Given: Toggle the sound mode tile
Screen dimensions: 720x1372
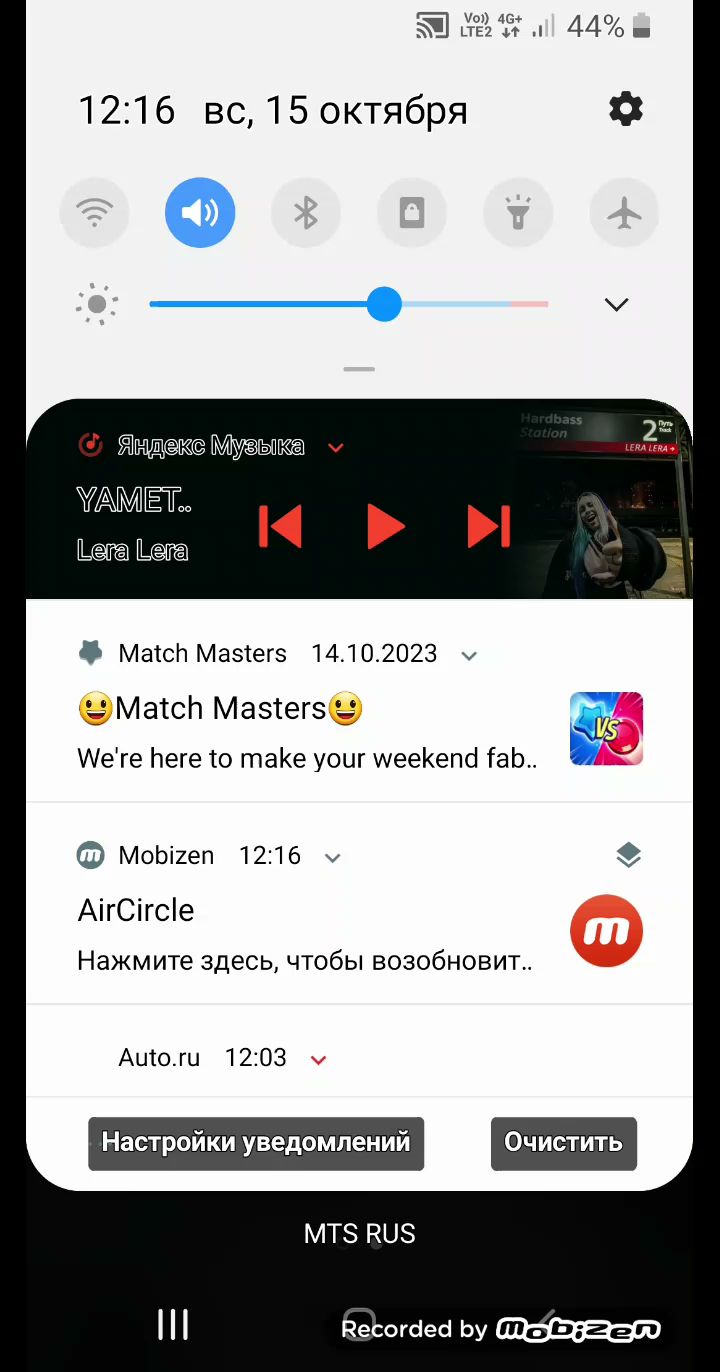Looking at the screenshot, I should [x=200, y=213].
